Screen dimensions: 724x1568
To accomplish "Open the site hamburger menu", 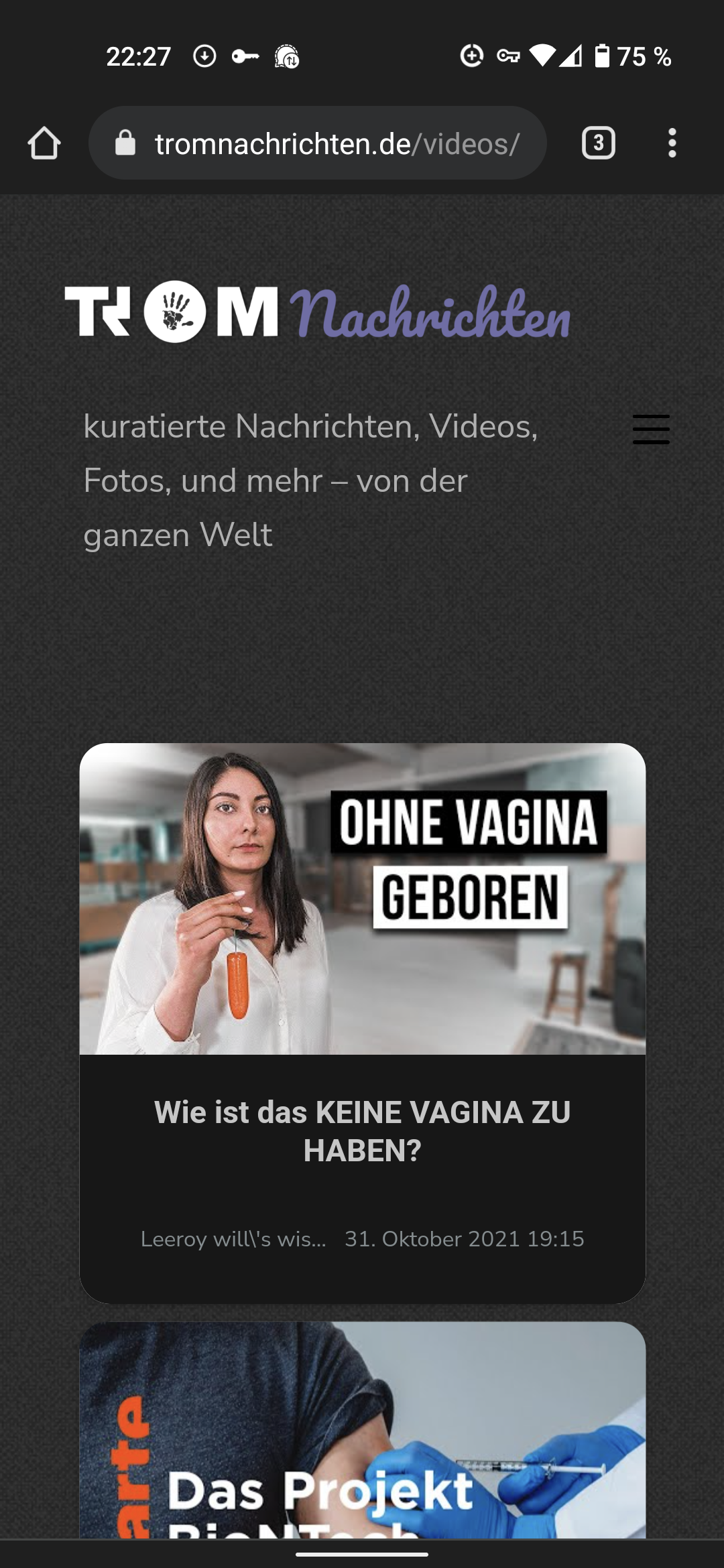I will click(x=651, y=429).
